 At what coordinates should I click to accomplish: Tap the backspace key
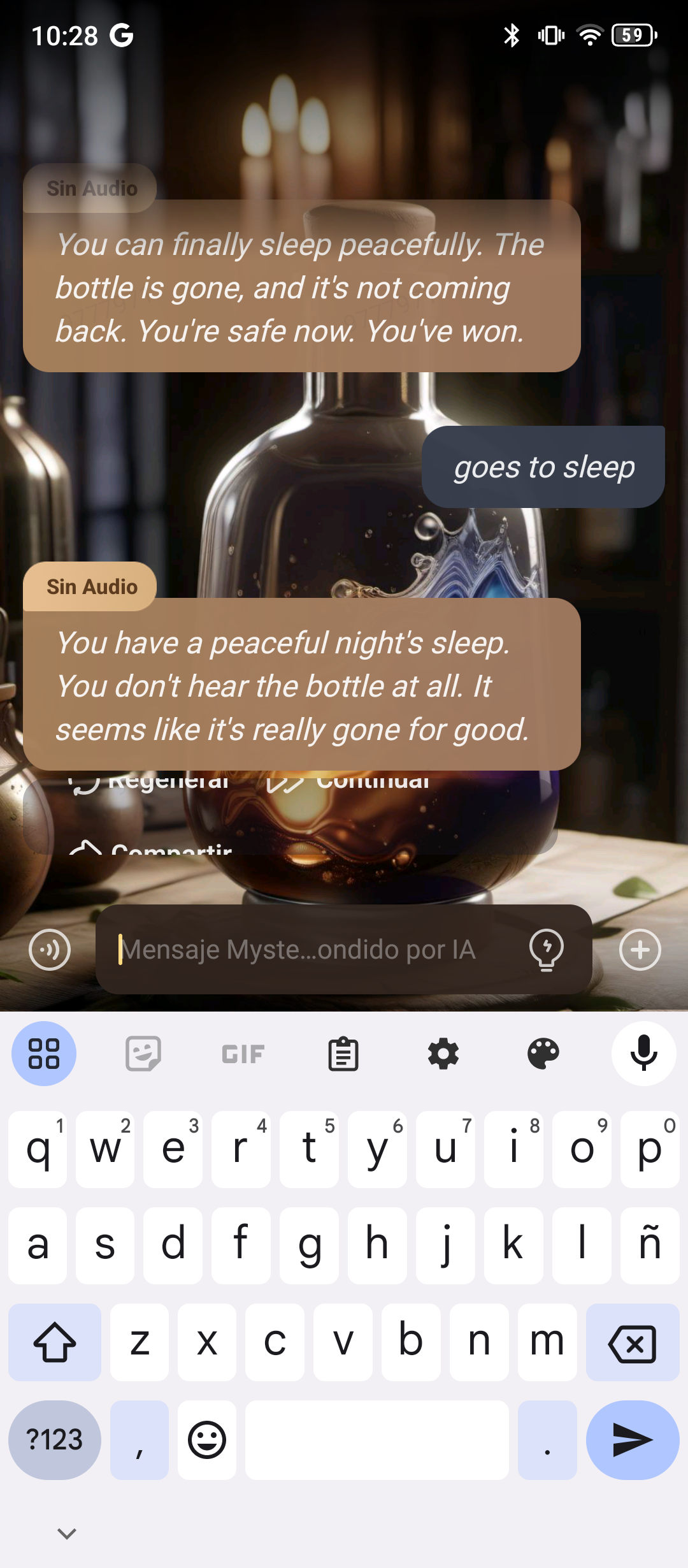(x=632, y=1342)
